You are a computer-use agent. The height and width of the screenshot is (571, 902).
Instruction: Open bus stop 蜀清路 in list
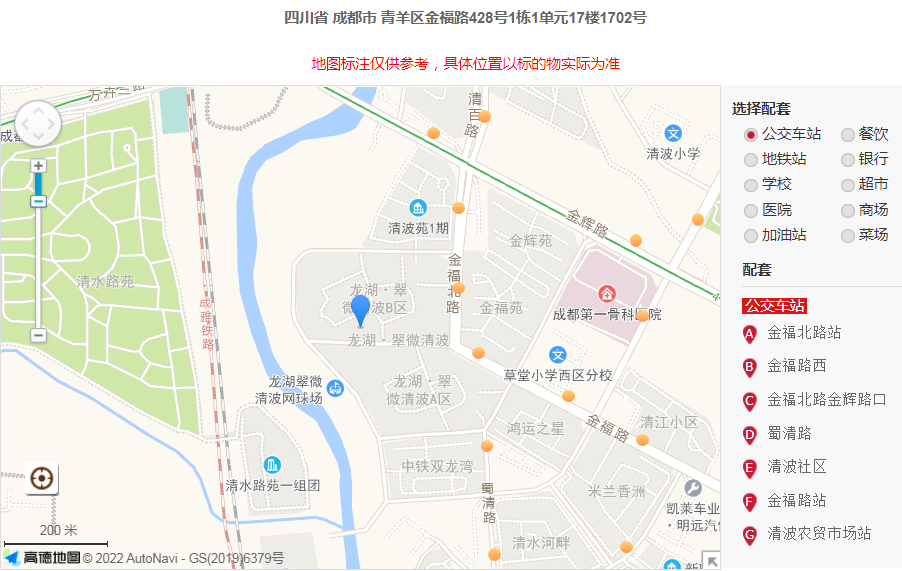click(x=789, y=434)
